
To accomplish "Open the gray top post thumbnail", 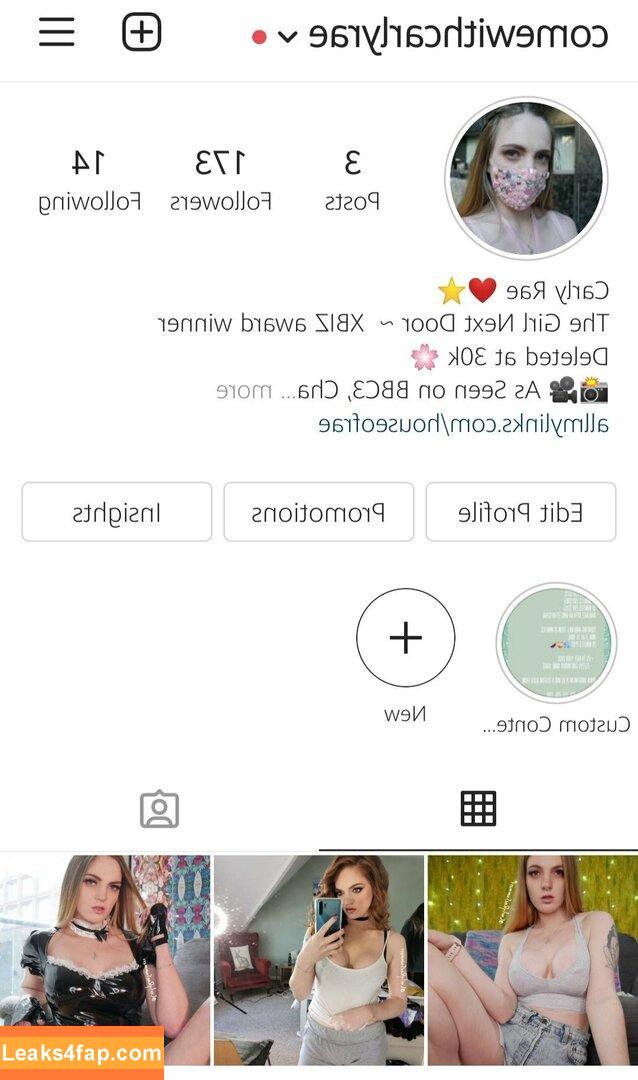I will point(532,959).
